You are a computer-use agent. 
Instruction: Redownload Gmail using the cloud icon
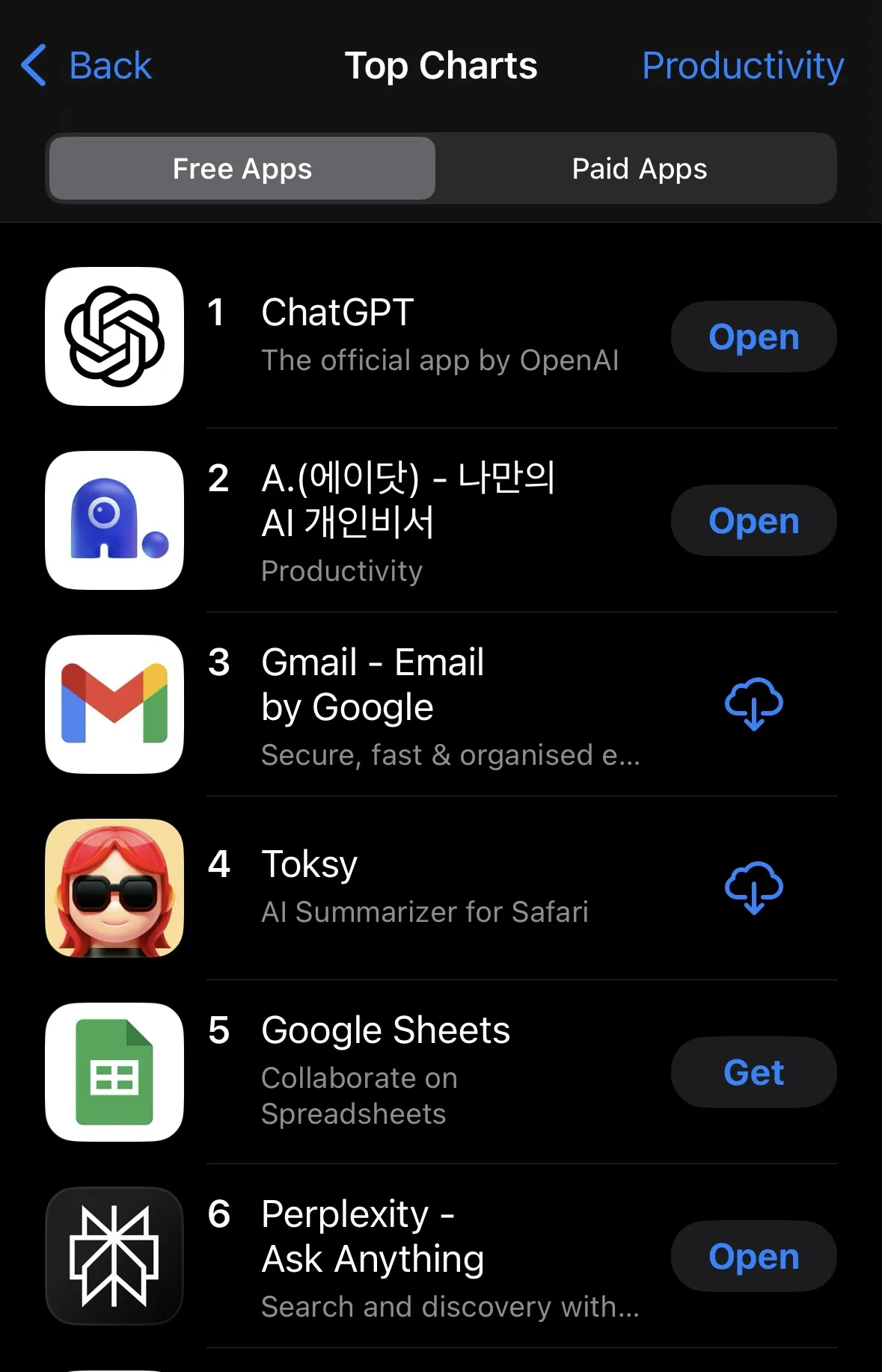(753, 703)
